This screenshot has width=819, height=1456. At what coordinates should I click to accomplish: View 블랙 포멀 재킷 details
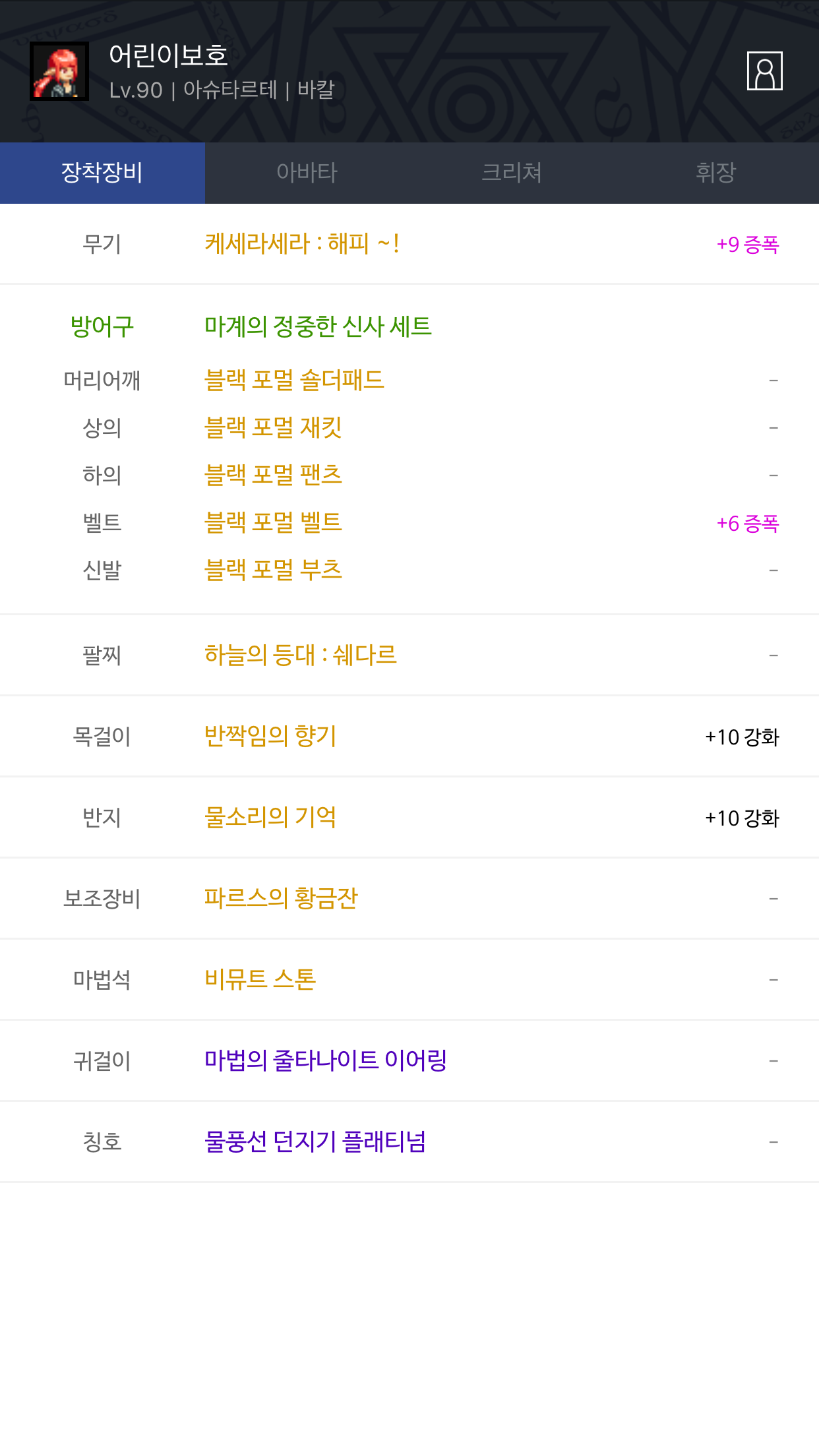pyautogui.click(x=273, y=428)
